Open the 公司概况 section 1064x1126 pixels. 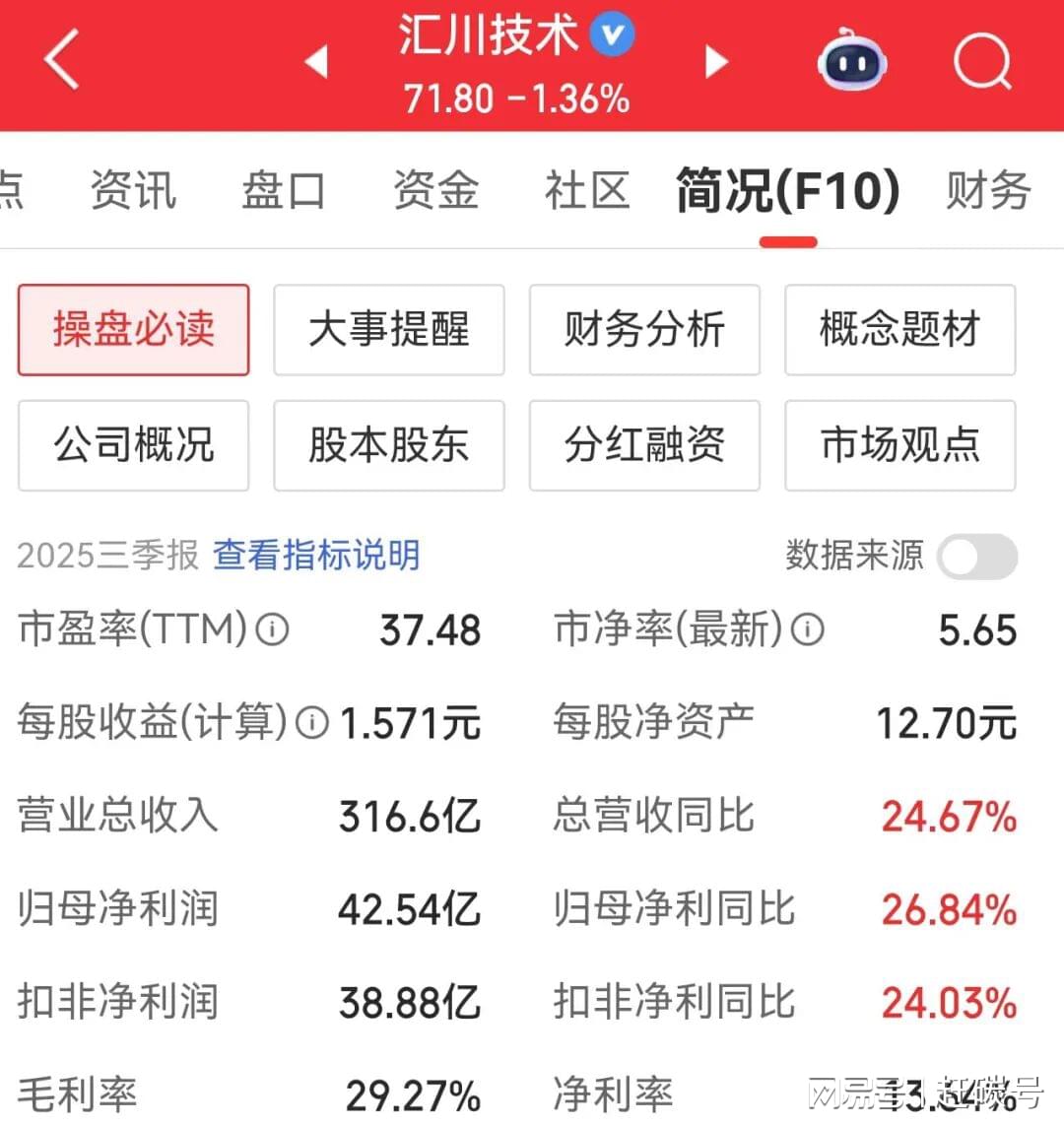pyautogui.click(x=133, y=445)
